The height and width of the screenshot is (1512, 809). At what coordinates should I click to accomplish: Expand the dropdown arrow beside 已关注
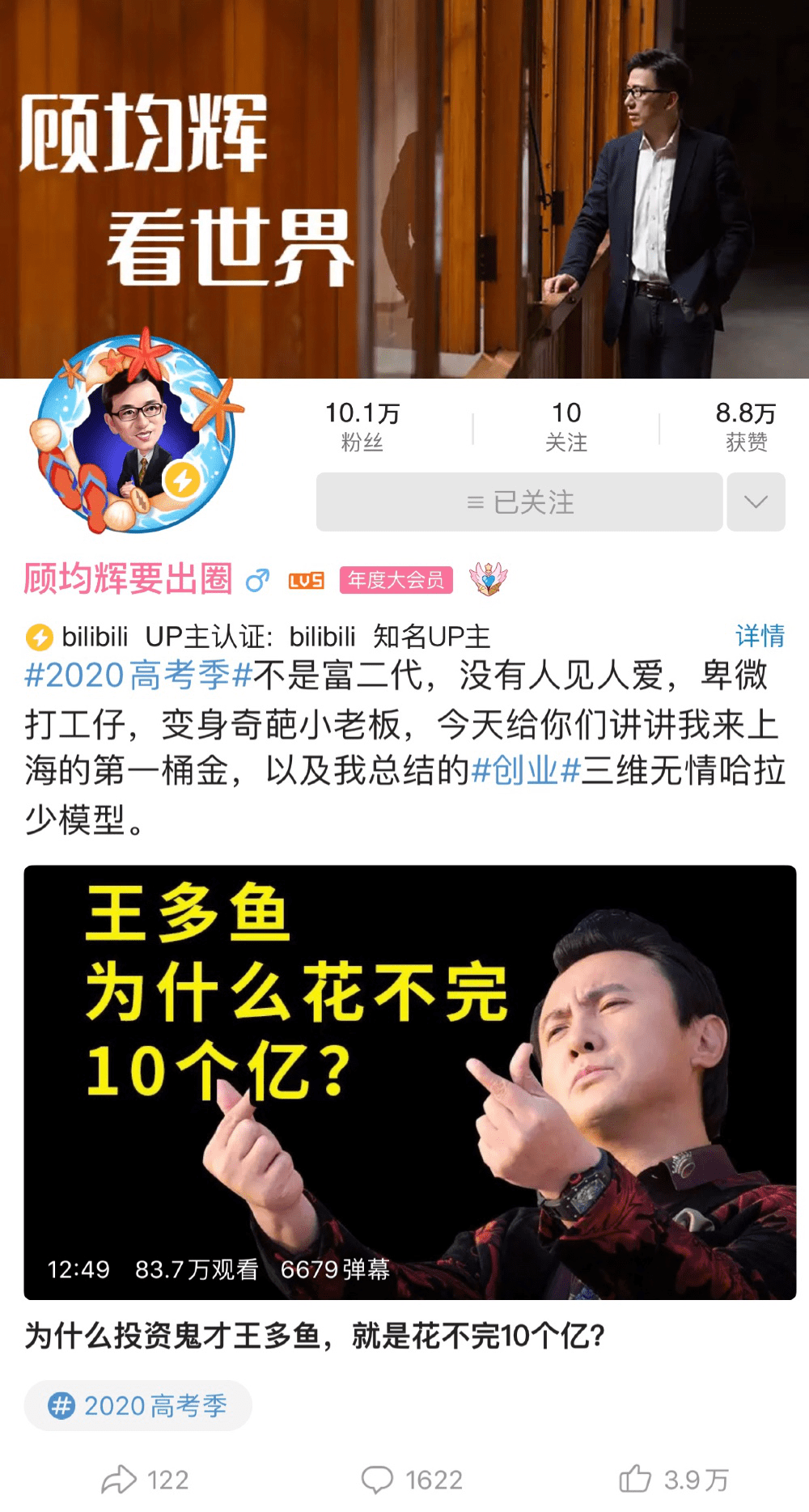click(x=756, y=502)
